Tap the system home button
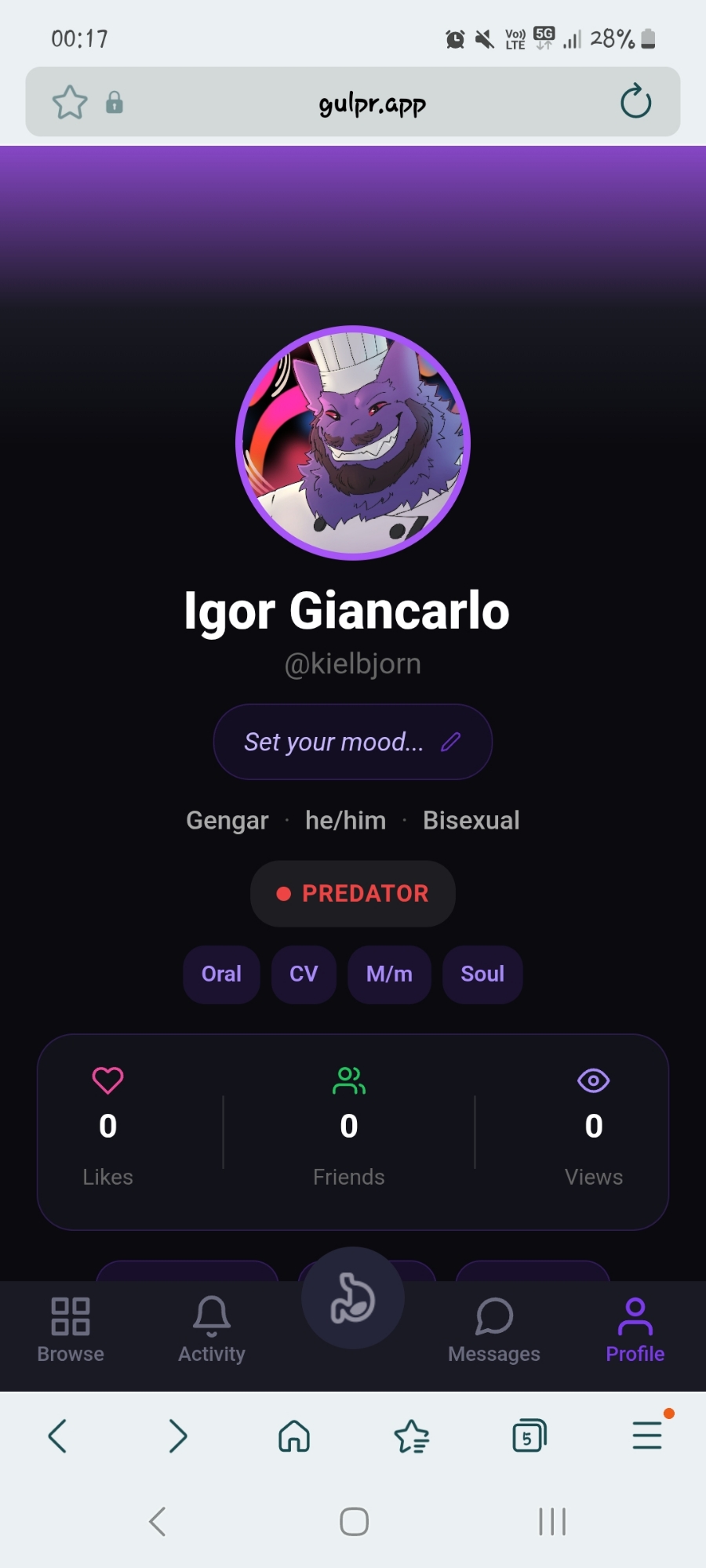The image size is (706, 1568). (354, 1522)
